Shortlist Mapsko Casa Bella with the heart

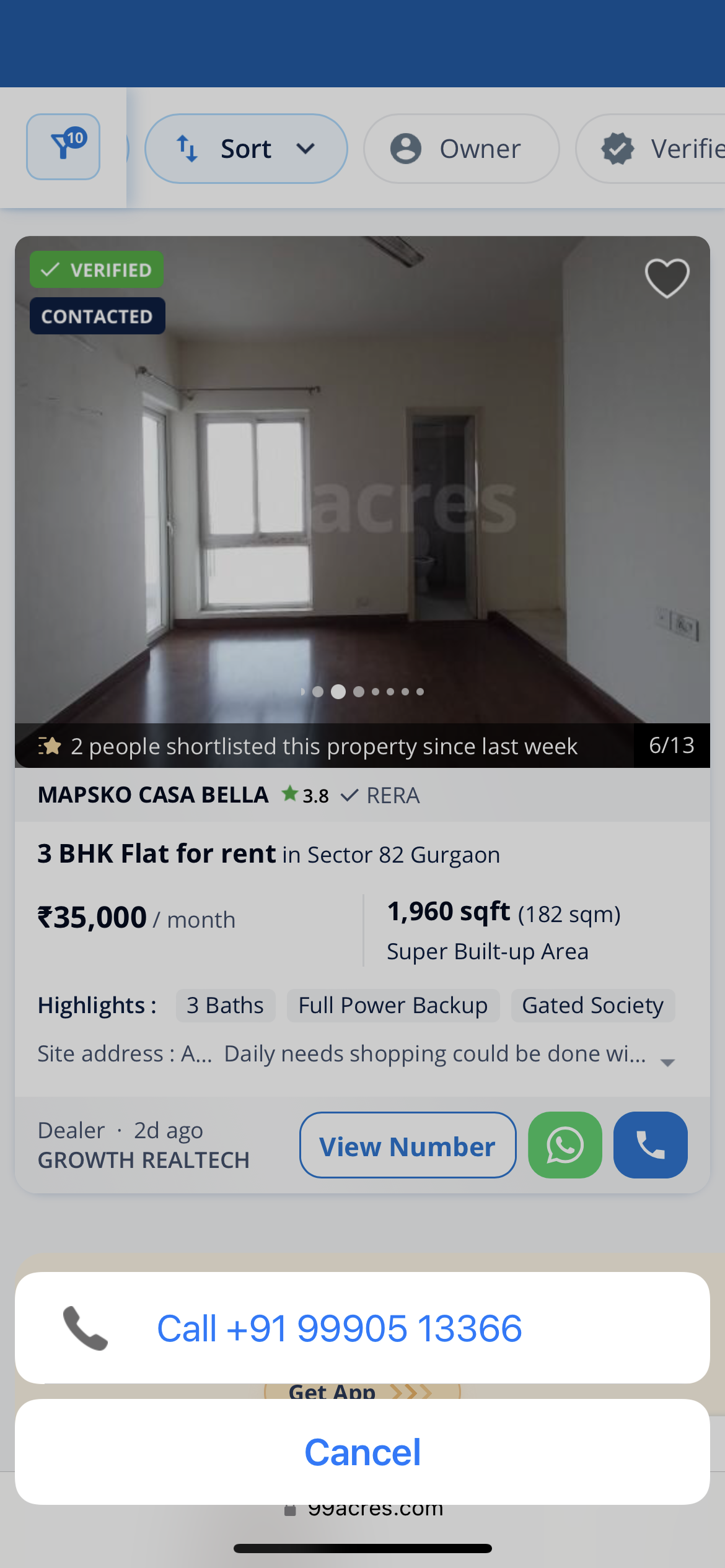point(667,278)
